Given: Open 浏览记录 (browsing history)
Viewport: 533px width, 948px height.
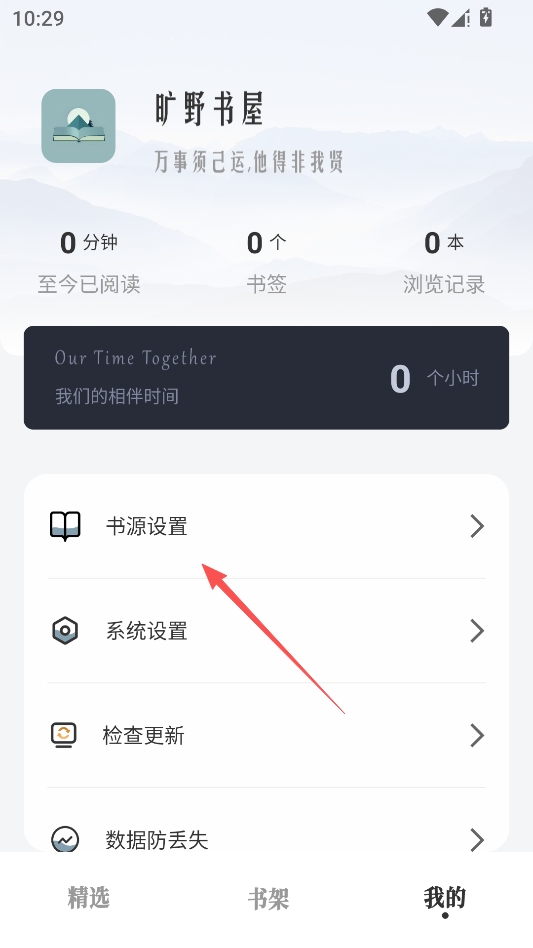Looking at the screenshot, I should coord(444,261).
